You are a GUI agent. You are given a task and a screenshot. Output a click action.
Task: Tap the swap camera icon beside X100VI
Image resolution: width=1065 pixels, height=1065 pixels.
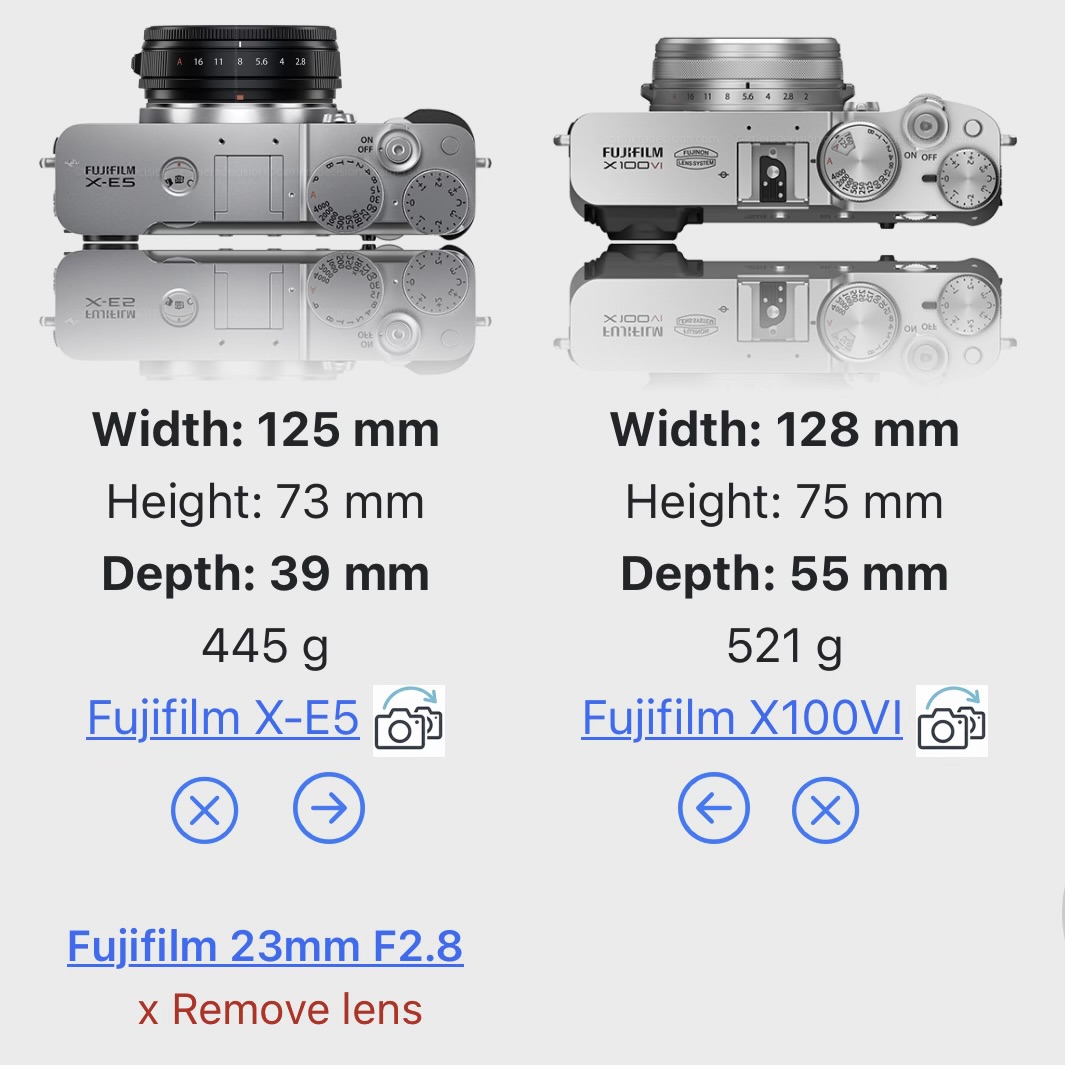tap(952, 721)
